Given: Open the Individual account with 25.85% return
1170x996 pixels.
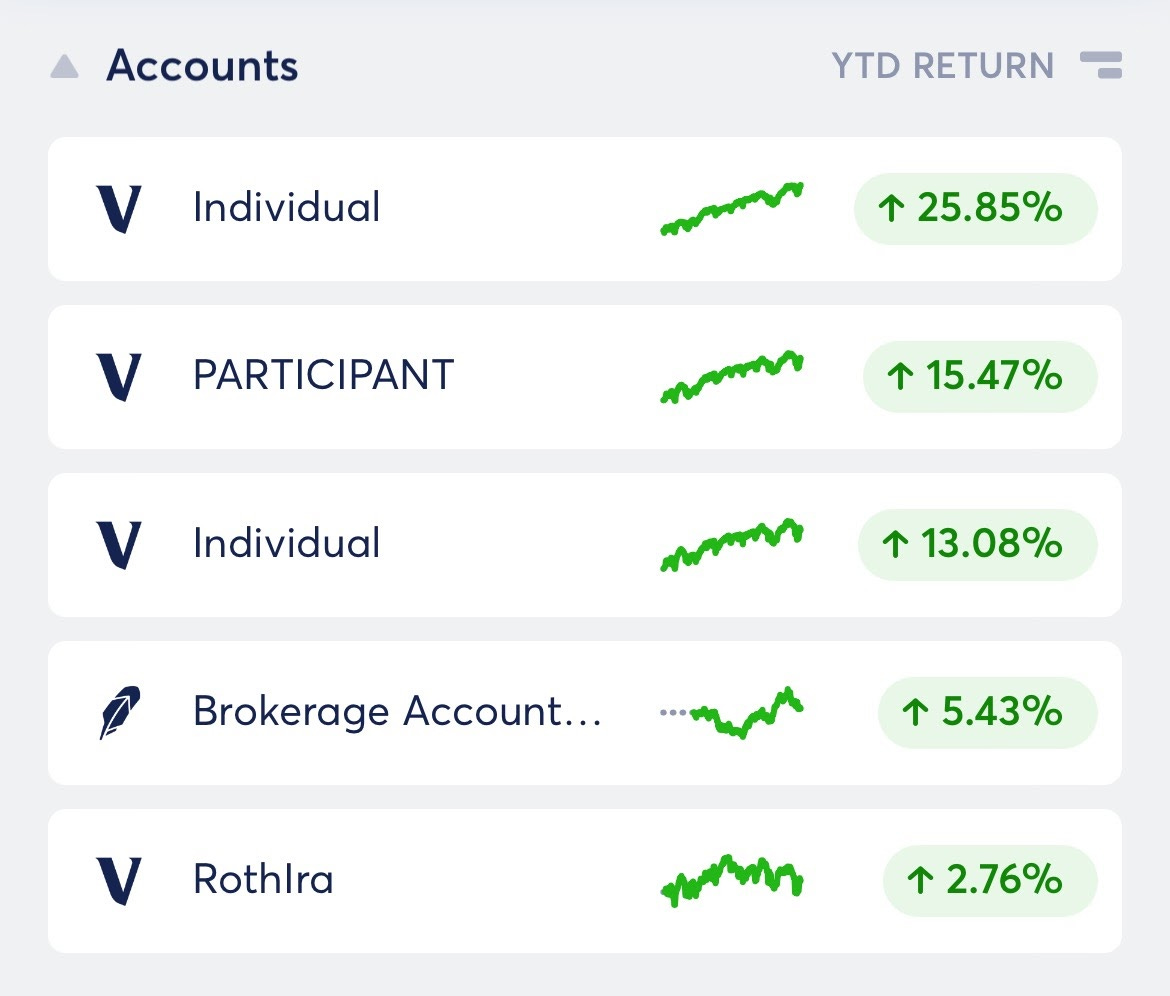Looking at the screenshot, I should [584, 209].
